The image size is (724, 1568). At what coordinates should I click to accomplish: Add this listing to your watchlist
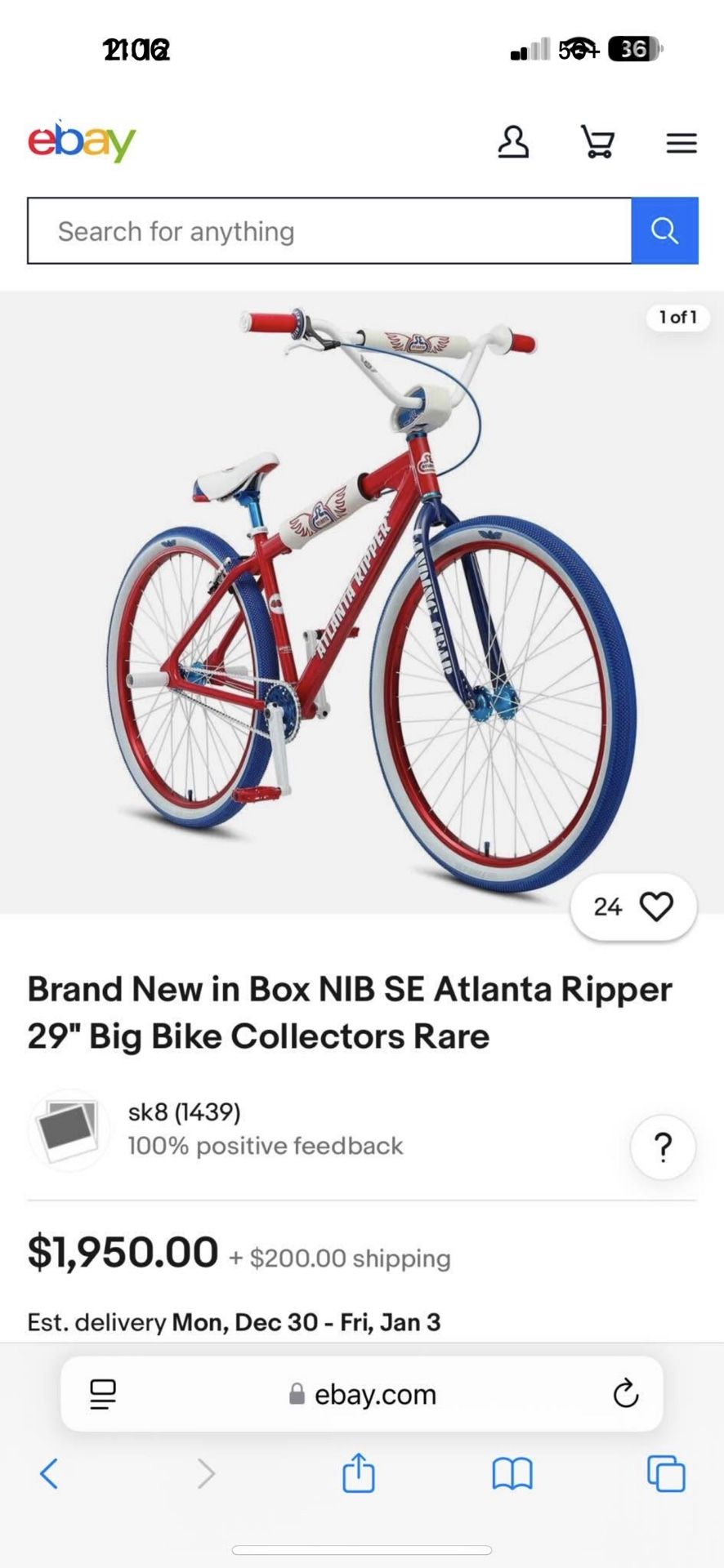pyautogui.click(x=633, y=906)
